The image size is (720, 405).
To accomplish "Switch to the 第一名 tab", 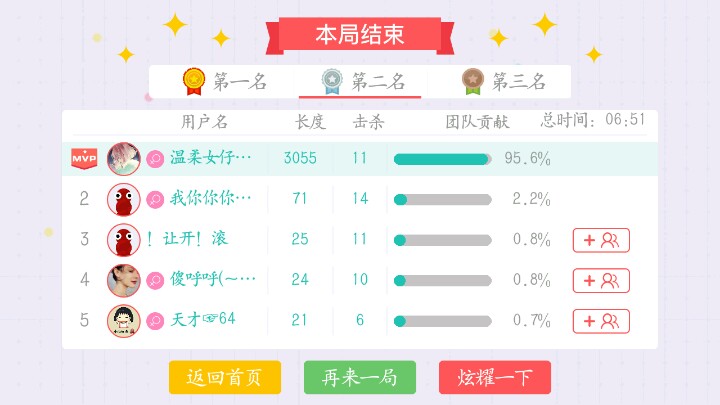I will point(225,82).
